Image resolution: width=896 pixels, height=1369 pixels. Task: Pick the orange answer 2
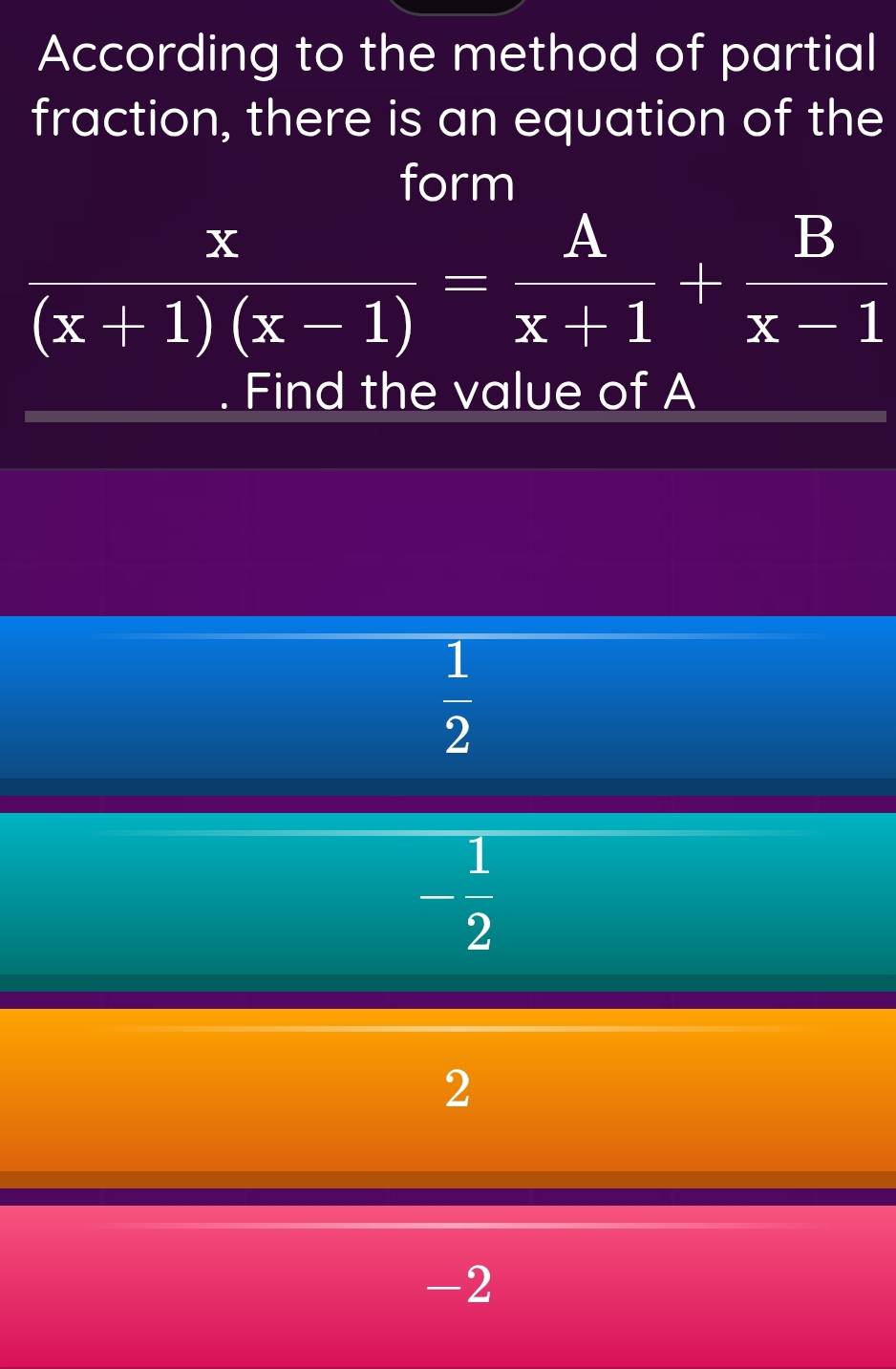tap(448, 1091)
